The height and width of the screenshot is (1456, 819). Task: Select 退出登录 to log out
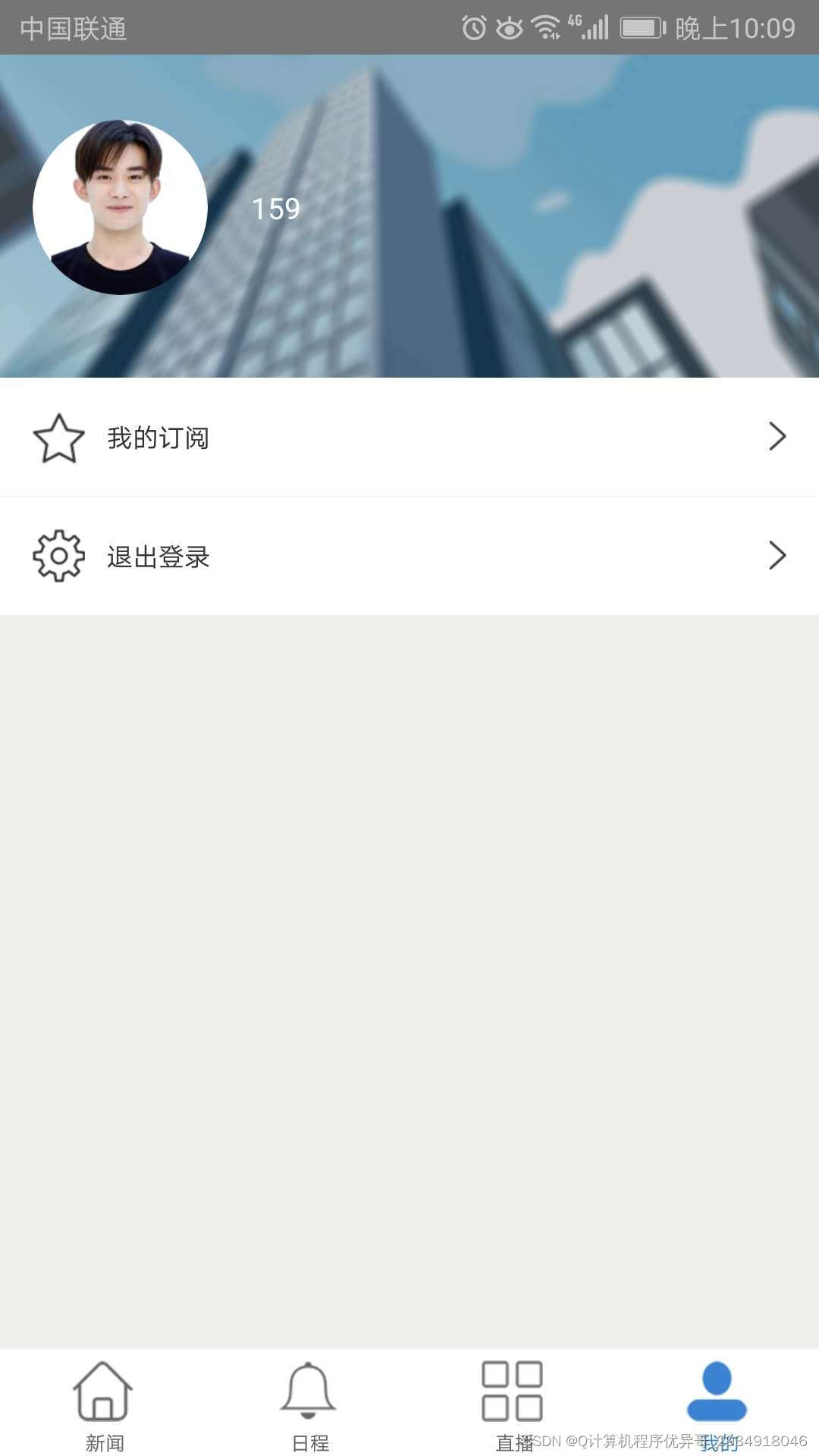tap(409, 556)
